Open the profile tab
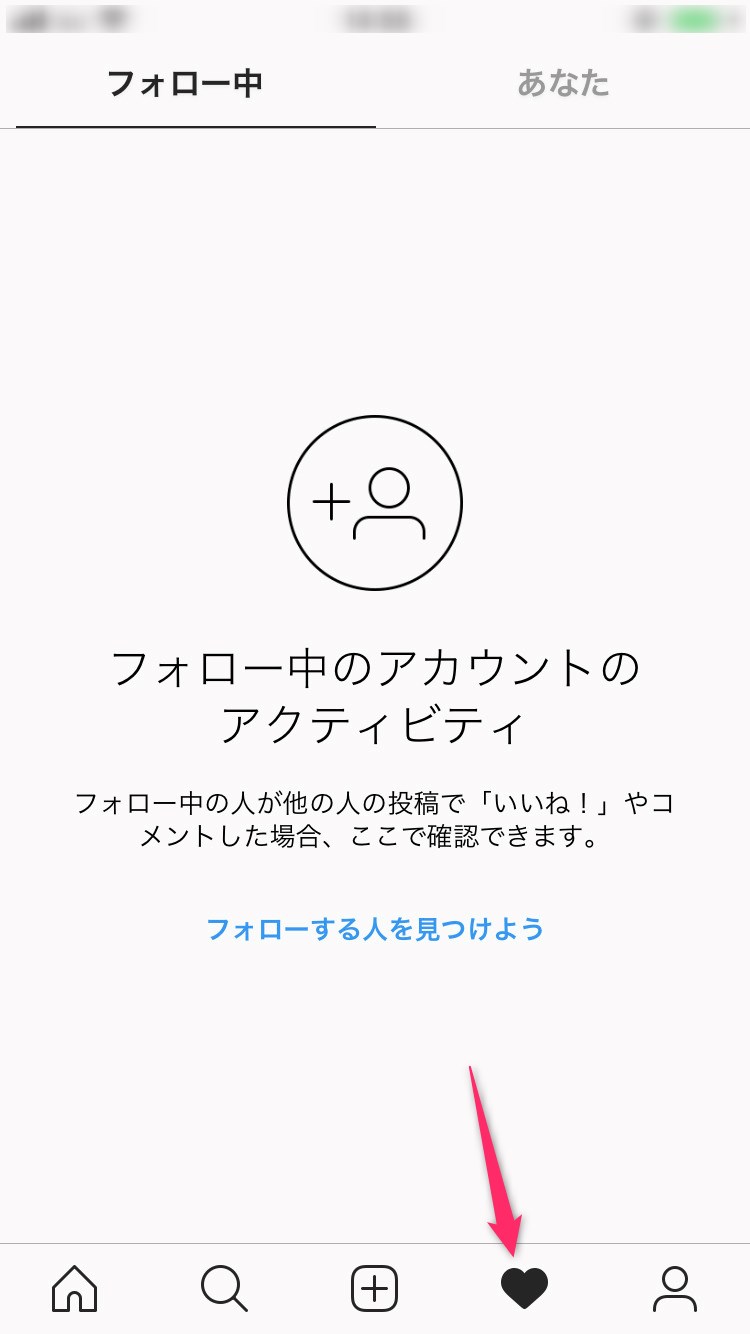The image size is (750, 1334). [675, 1288]
